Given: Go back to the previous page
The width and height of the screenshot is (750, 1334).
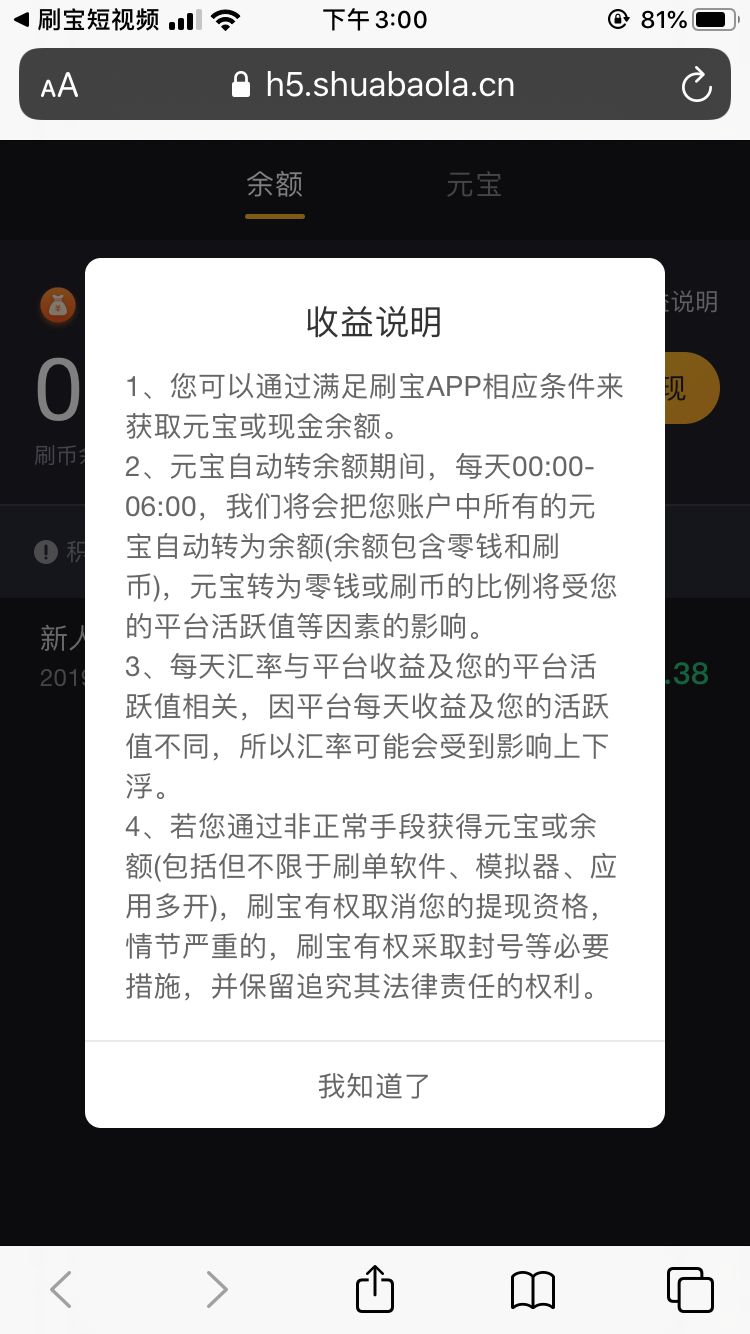Looking at the screenshot, I should click(x=61, y=1290).
